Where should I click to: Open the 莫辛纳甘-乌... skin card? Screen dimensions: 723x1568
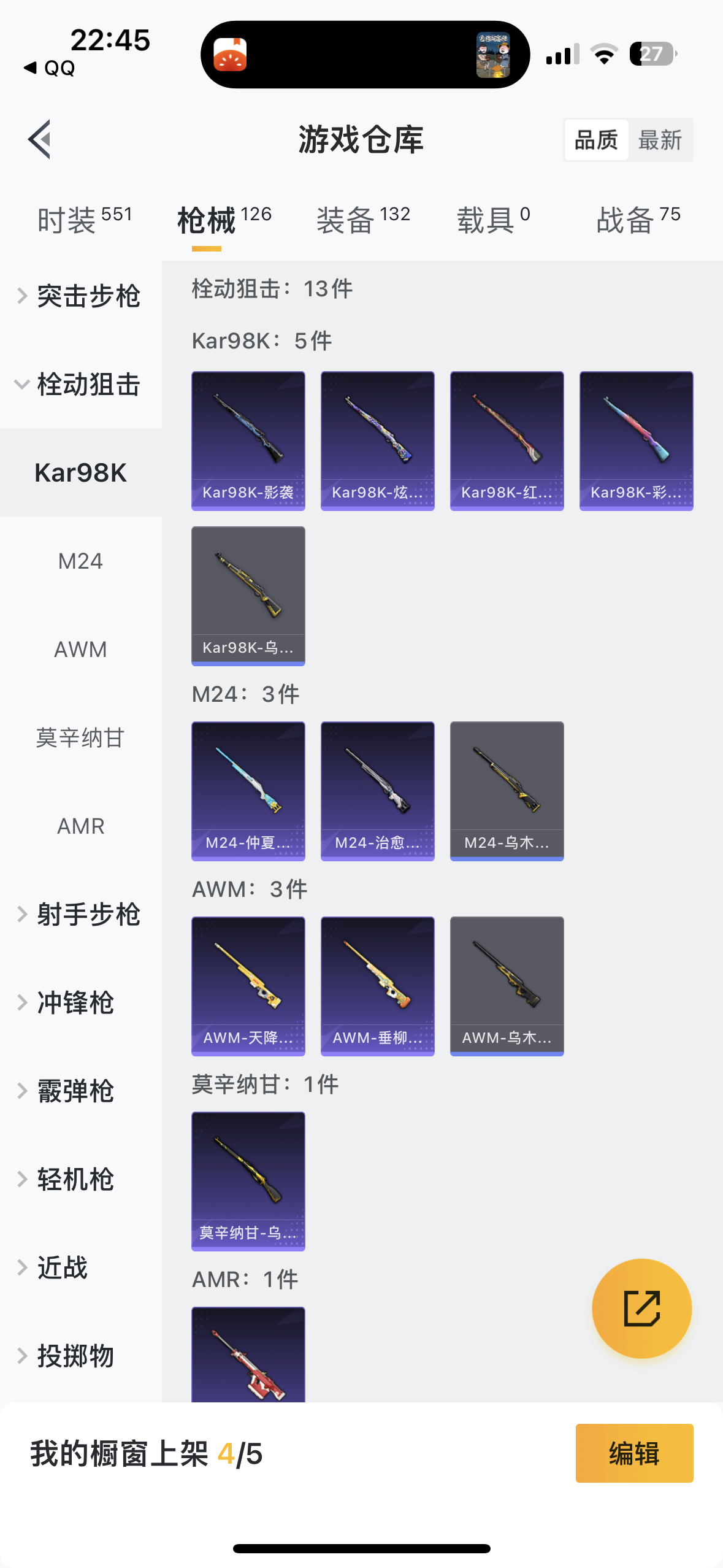(248, 1181)
